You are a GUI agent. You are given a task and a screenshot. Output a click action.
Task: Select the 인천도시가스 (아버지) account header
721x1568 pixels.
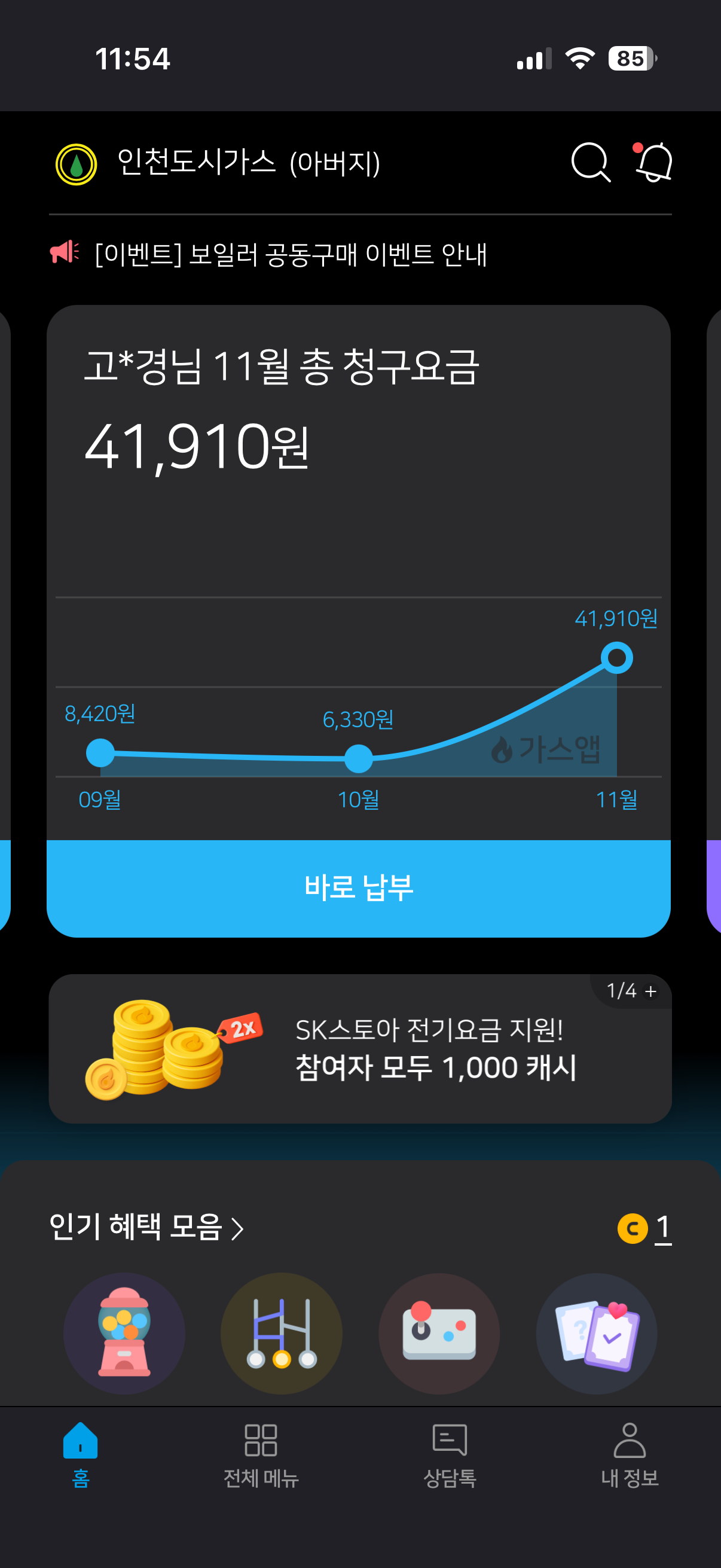[x=219, y=164]
